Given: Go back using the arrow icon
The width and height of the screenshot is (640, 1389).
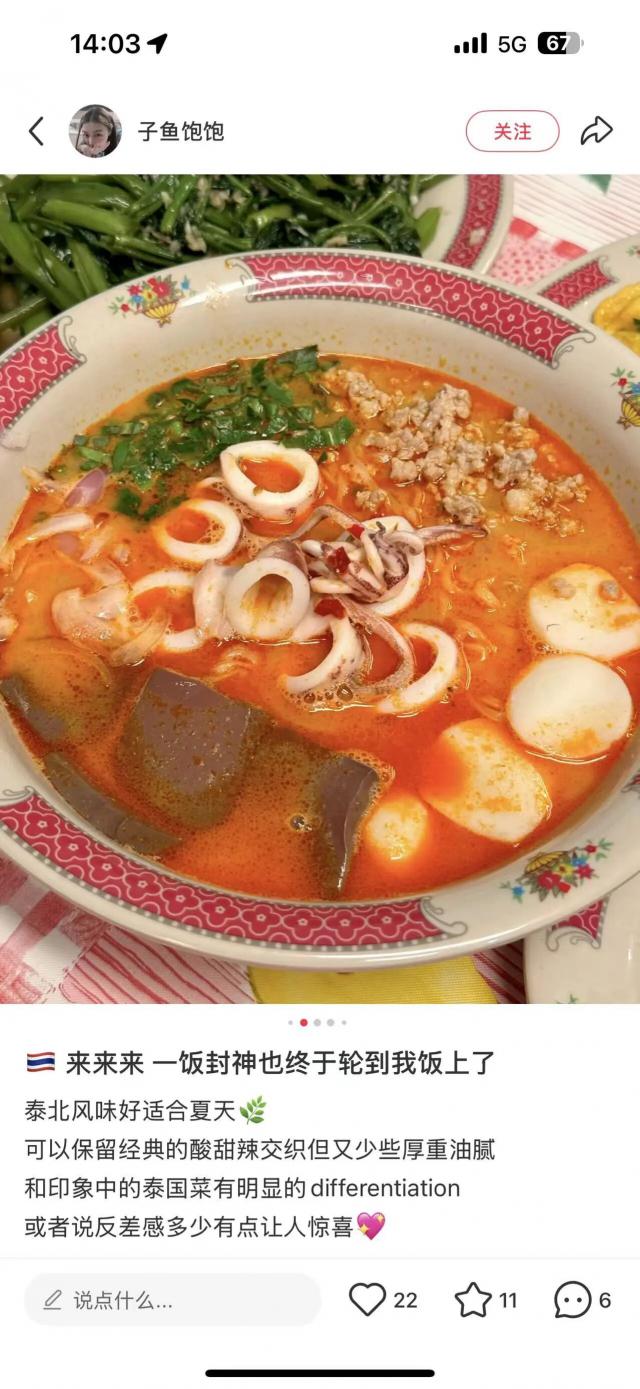Looking at the screenshot, I should click(37, 131).
